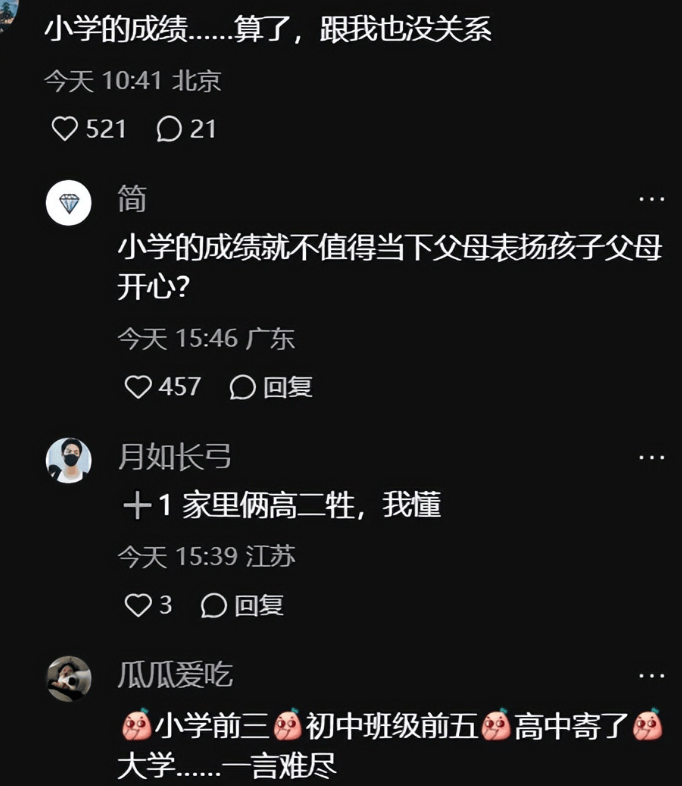The image size is (682, 786).
Task: Like the top comment with 521 likes
Action: (65, 129)
